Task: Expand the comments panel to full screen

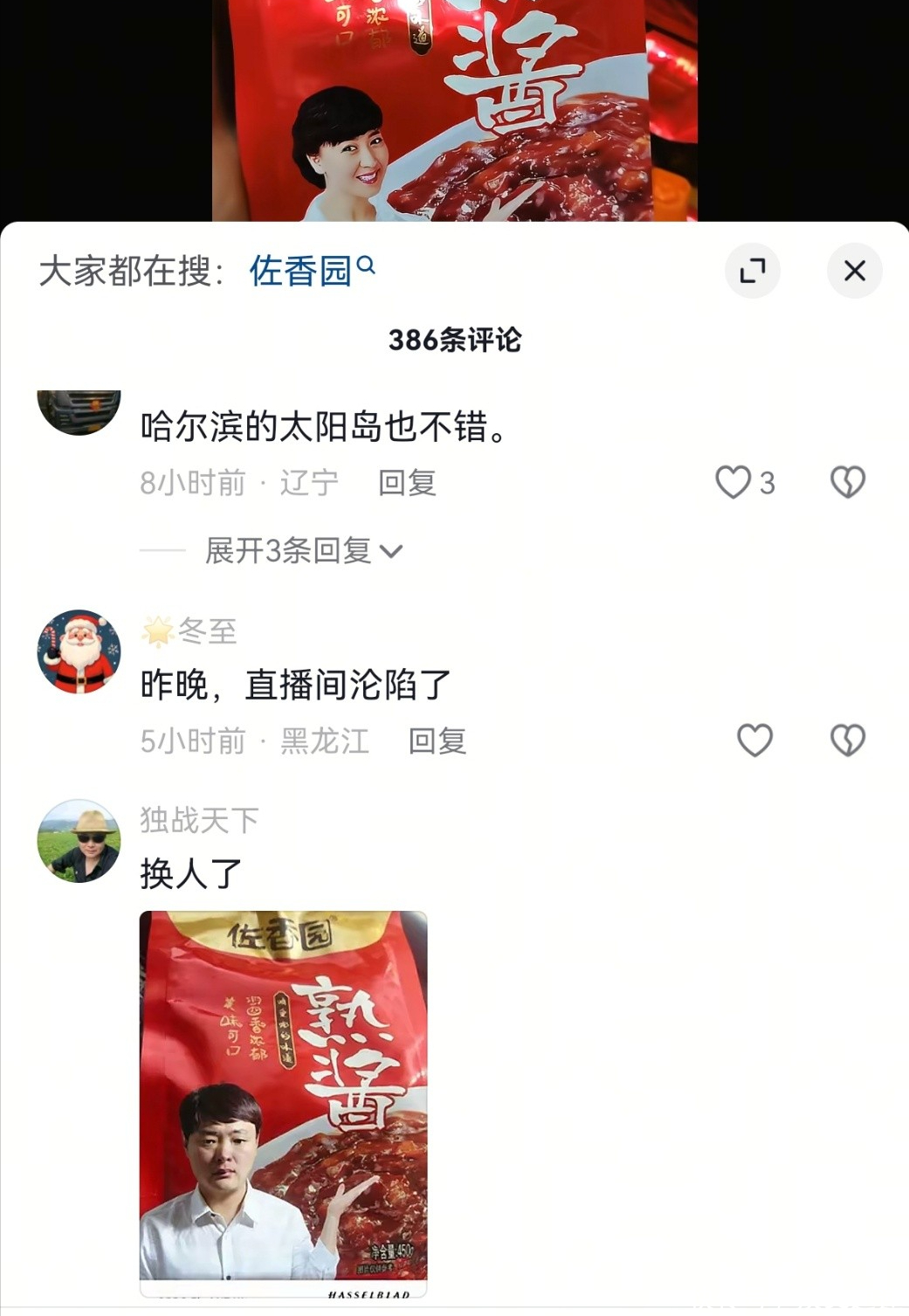Action: [x=752, y=271]
